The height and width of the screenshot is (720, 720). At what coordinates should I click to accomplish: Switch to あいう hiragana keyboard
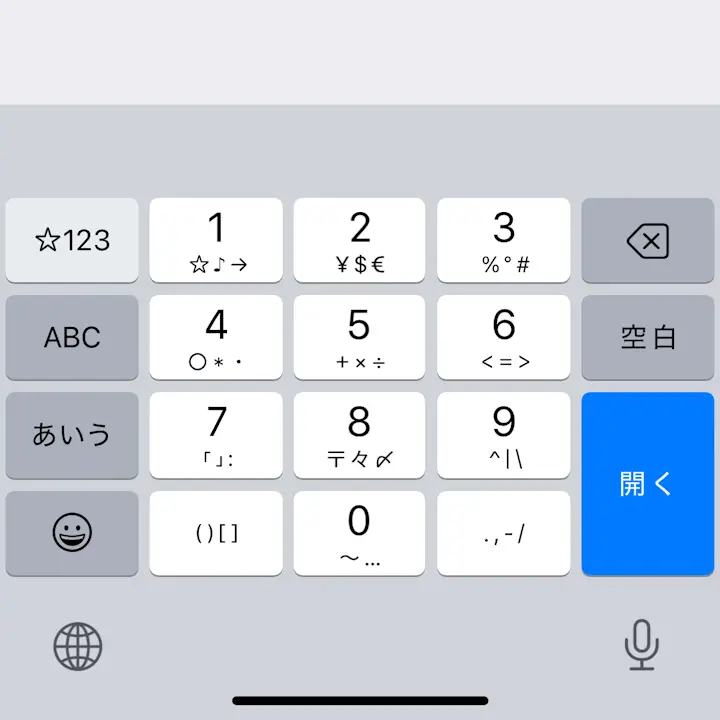pos(72,435)
